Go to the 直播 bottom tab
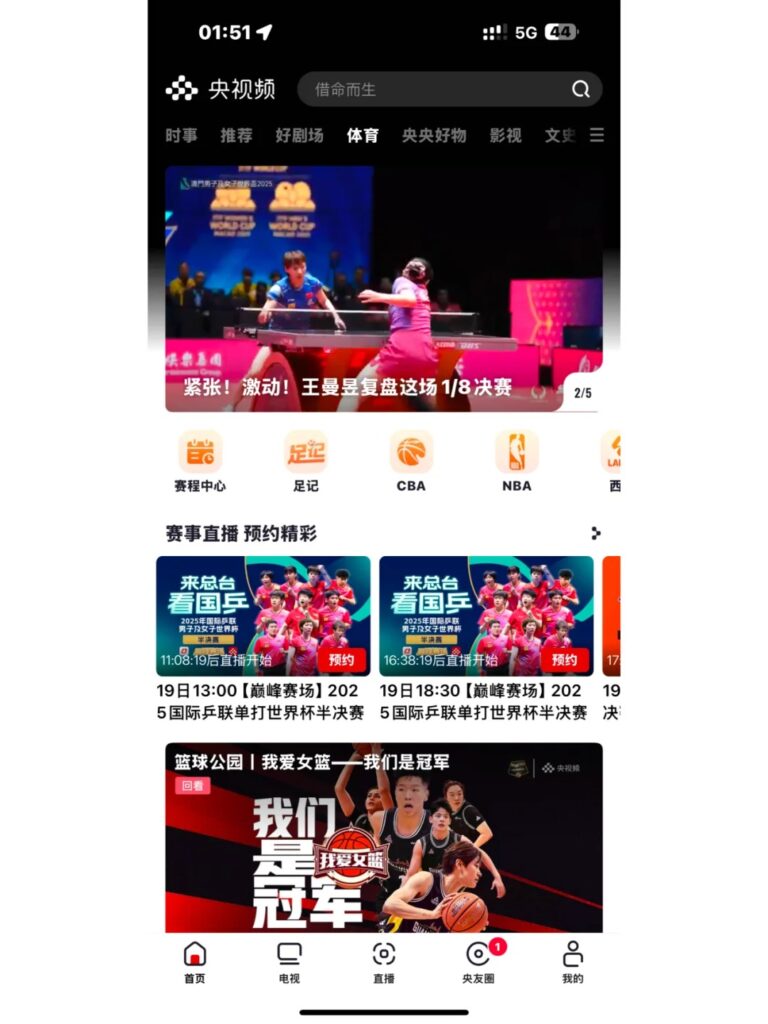The width and height of the screenshot is (768, 1024). (x=383, y=962)
